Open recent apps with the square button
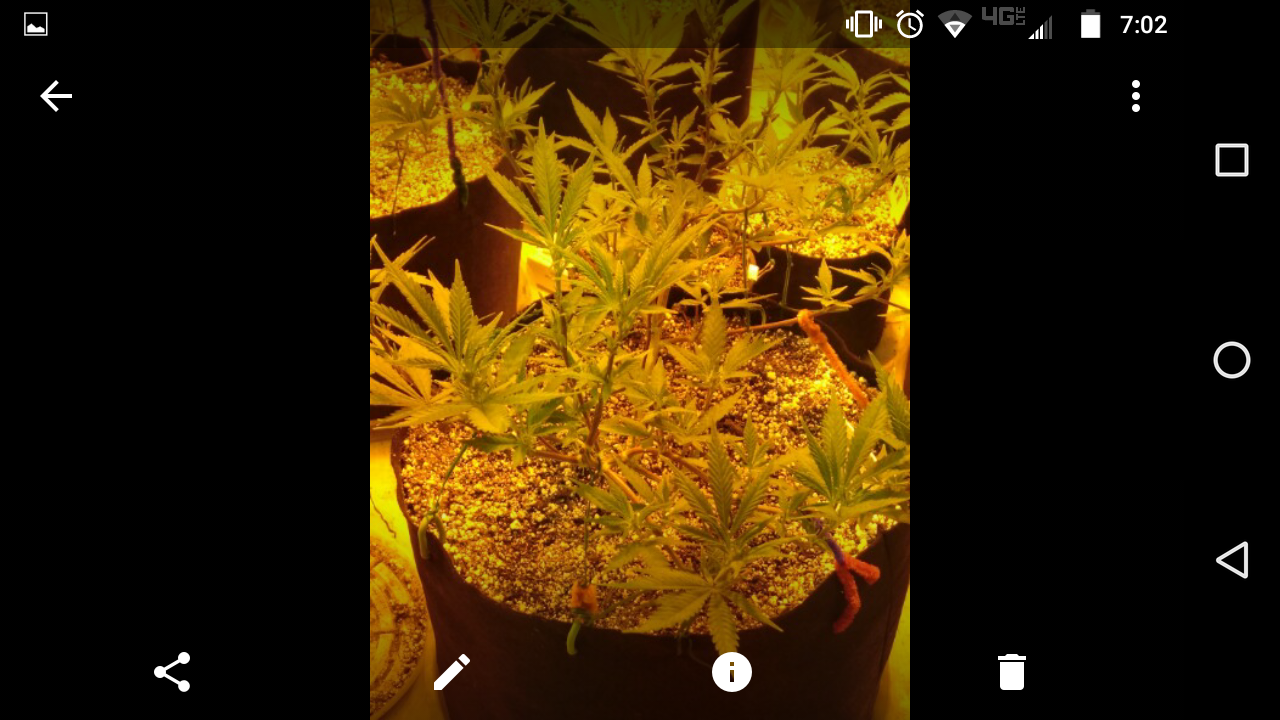Image resolution: width=1280 pixels, height=720 pixels. 1232,160
